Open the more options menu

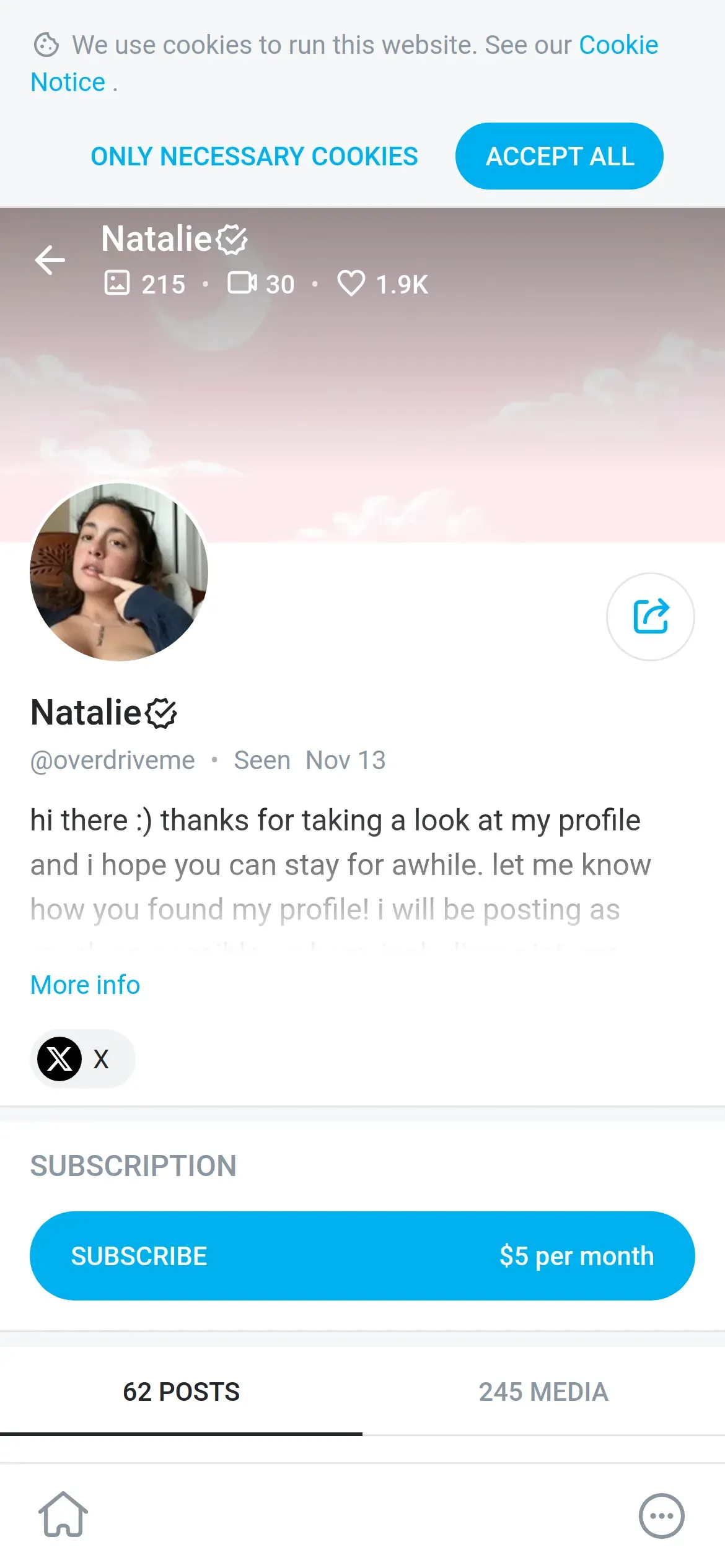point(661,1515)
